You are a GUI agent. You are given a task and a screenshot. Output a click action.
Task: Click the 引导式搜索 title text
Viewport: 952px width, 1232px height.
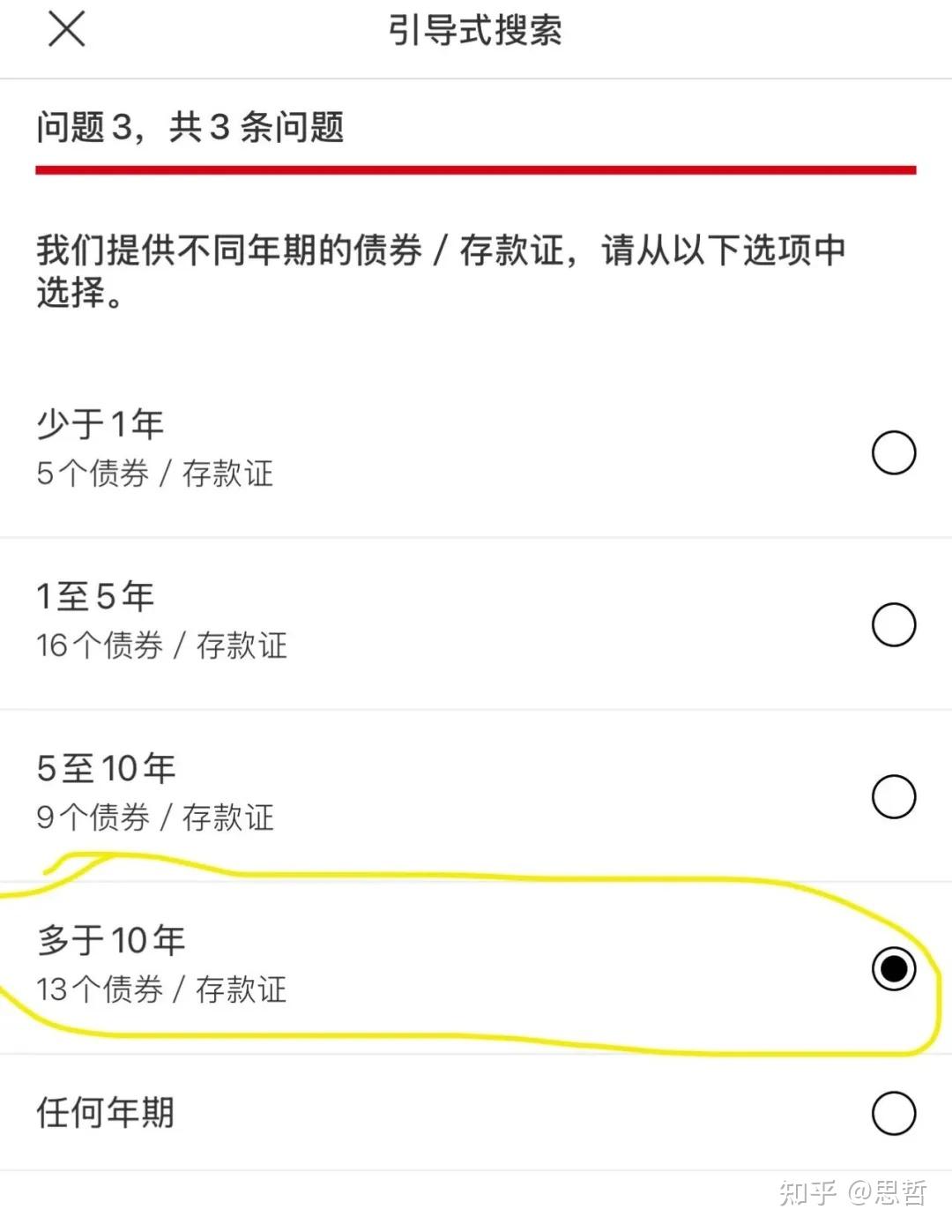pos(476,31)
